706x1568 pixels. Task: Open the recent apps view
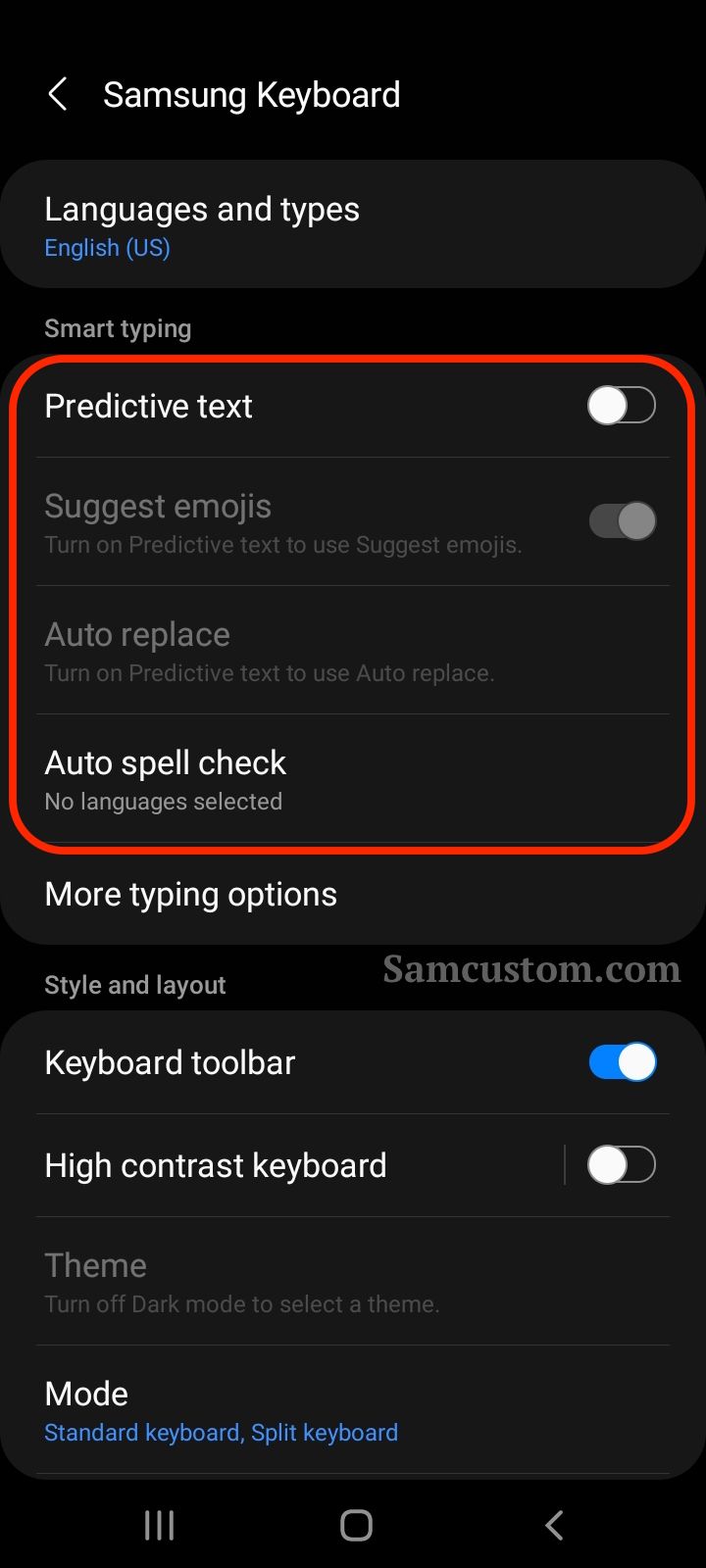pyautogui.click(x=159, y=1525)
